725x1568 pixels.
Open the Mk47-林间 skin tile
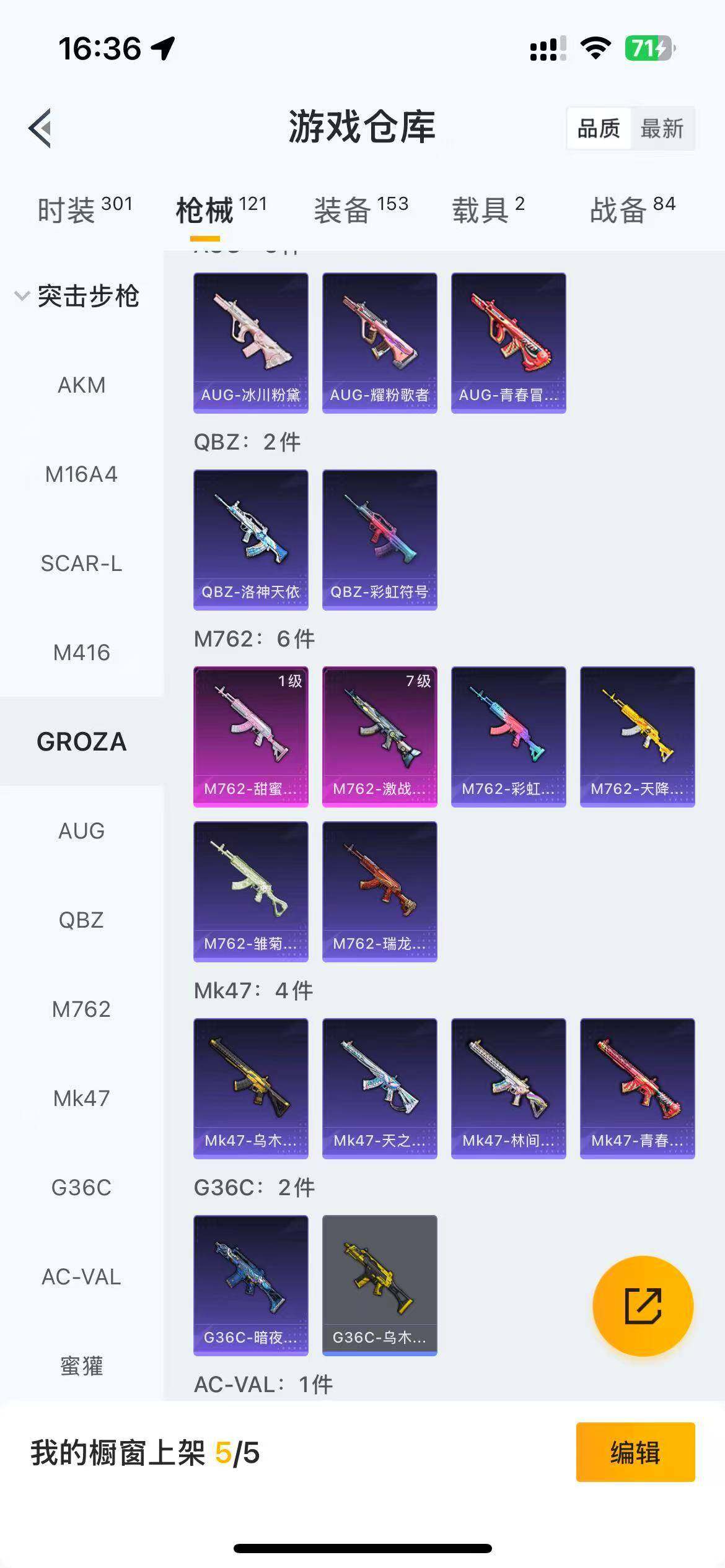pos(508,1088)
